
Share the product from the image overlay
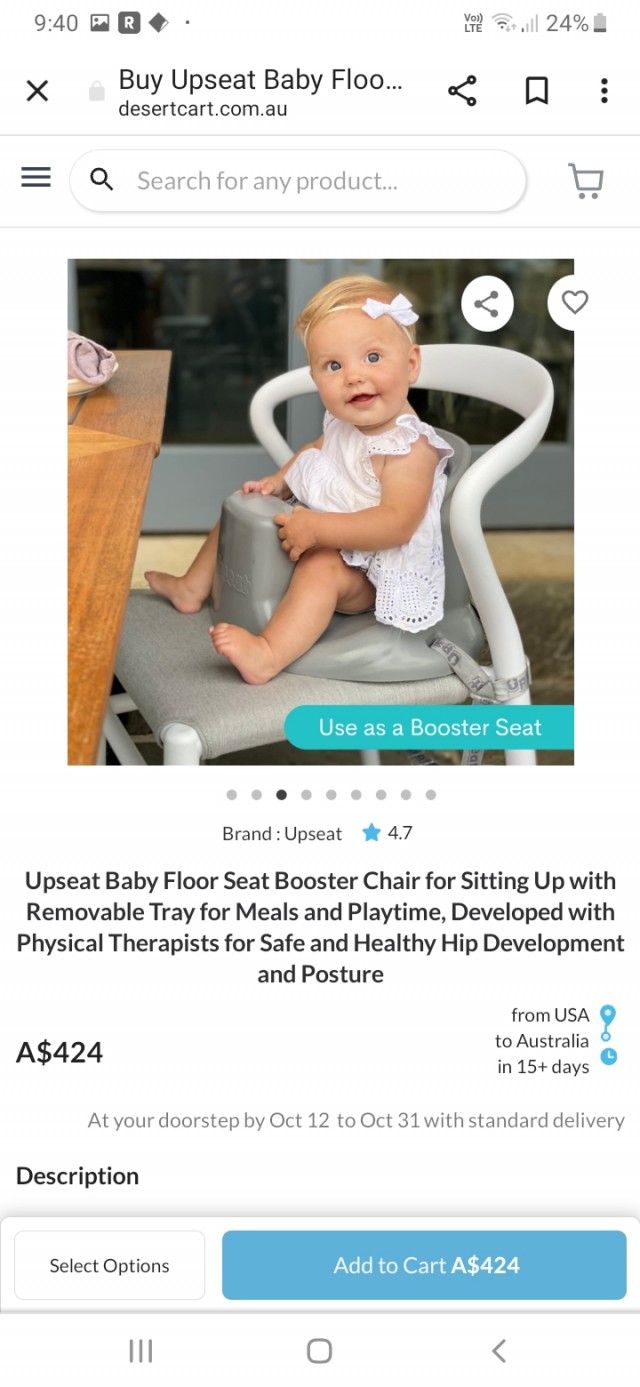coord(487,303)
